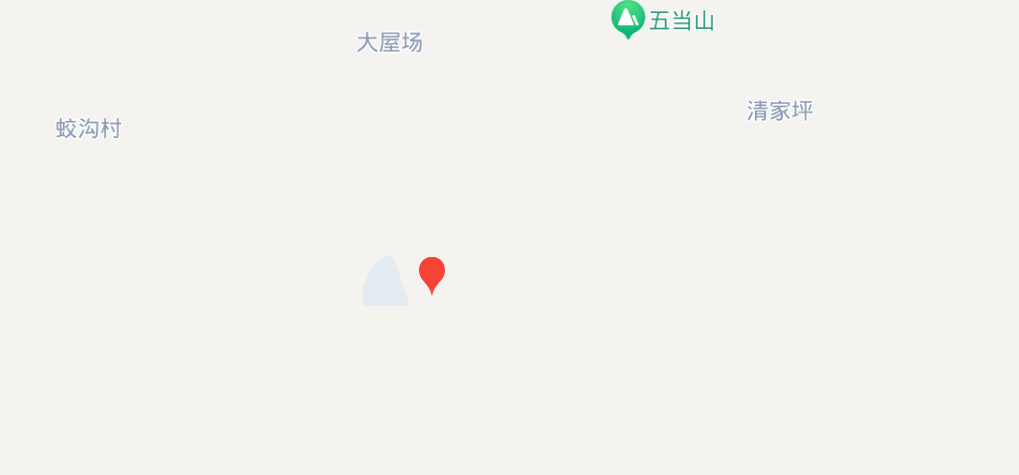Image resolution: width=1019 pixels, height=475 pixels.
Task: Tap the 清家坪 place label
Action: (x=780, y=110)
